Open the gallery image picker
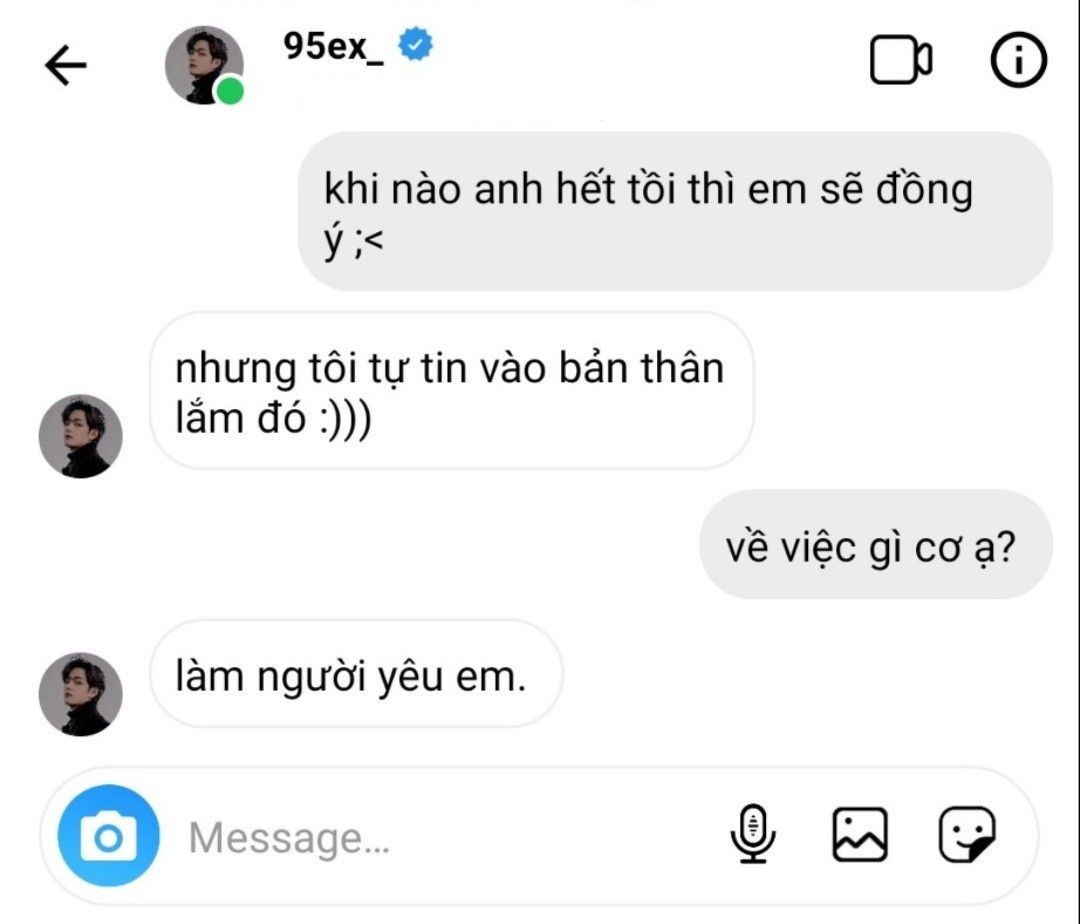The width and height of the screenshot is (1080, 924). (860, 835)
